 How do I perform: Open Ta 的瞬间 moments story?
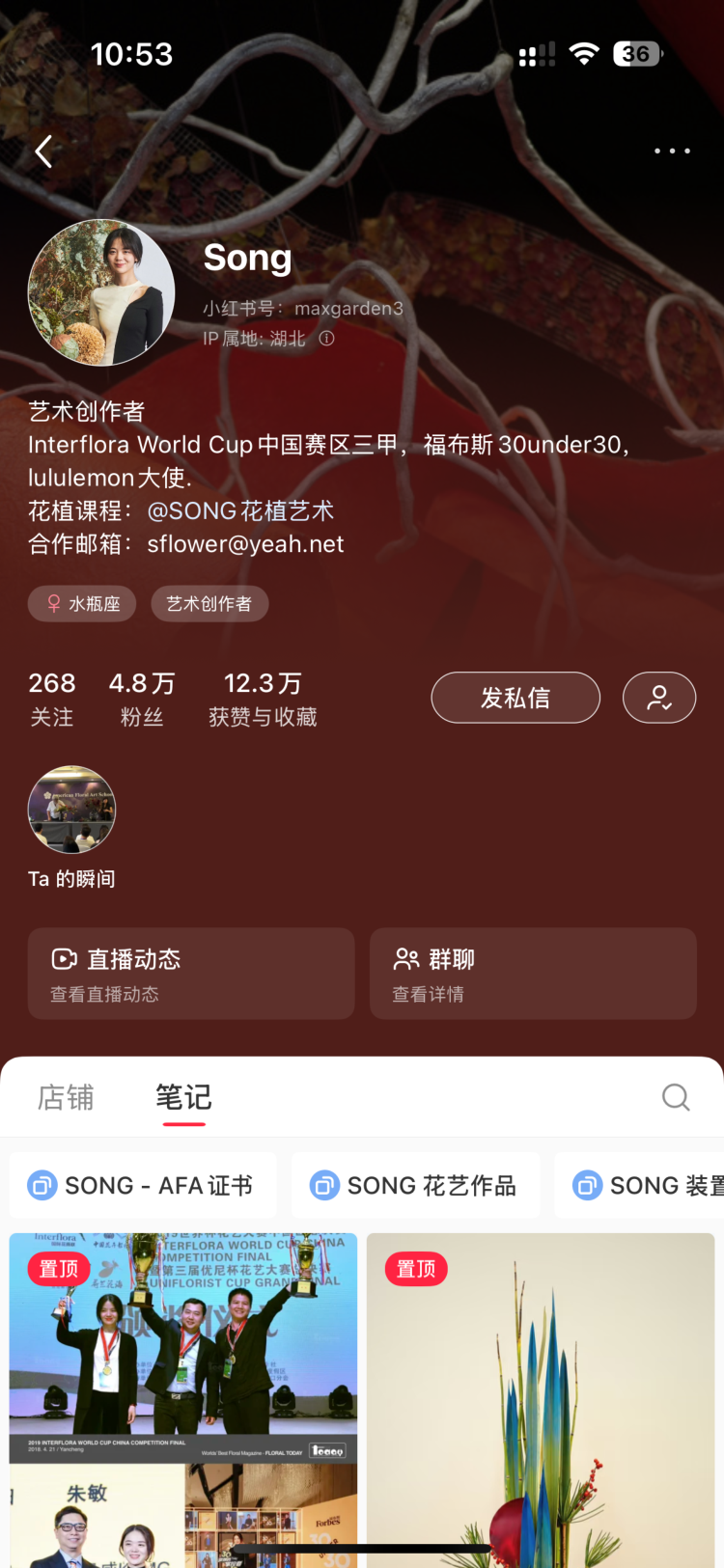pyautogui.click(x=71, y=811)
